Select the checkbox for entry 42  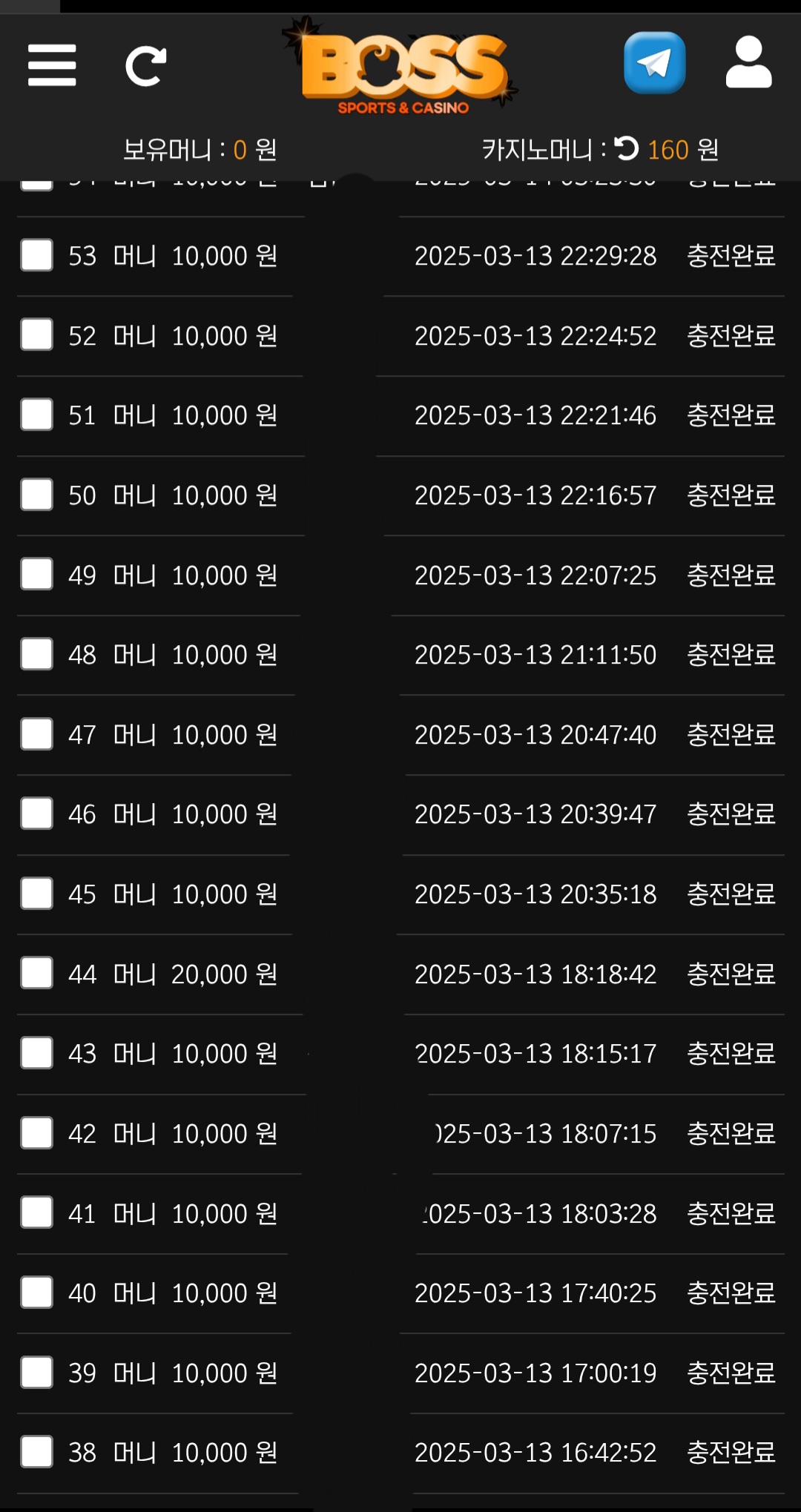(36, 1133)
